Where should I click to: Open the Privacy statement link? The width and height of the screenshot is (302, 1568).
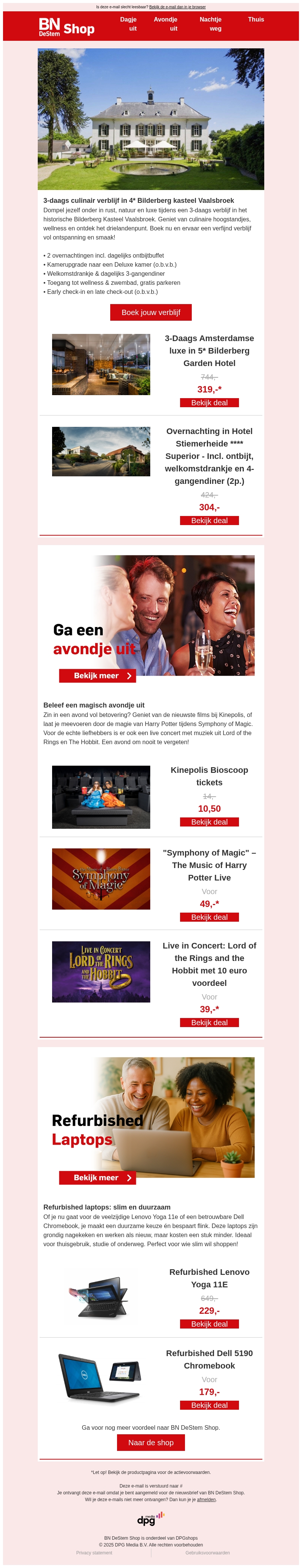click(94, 1553)
